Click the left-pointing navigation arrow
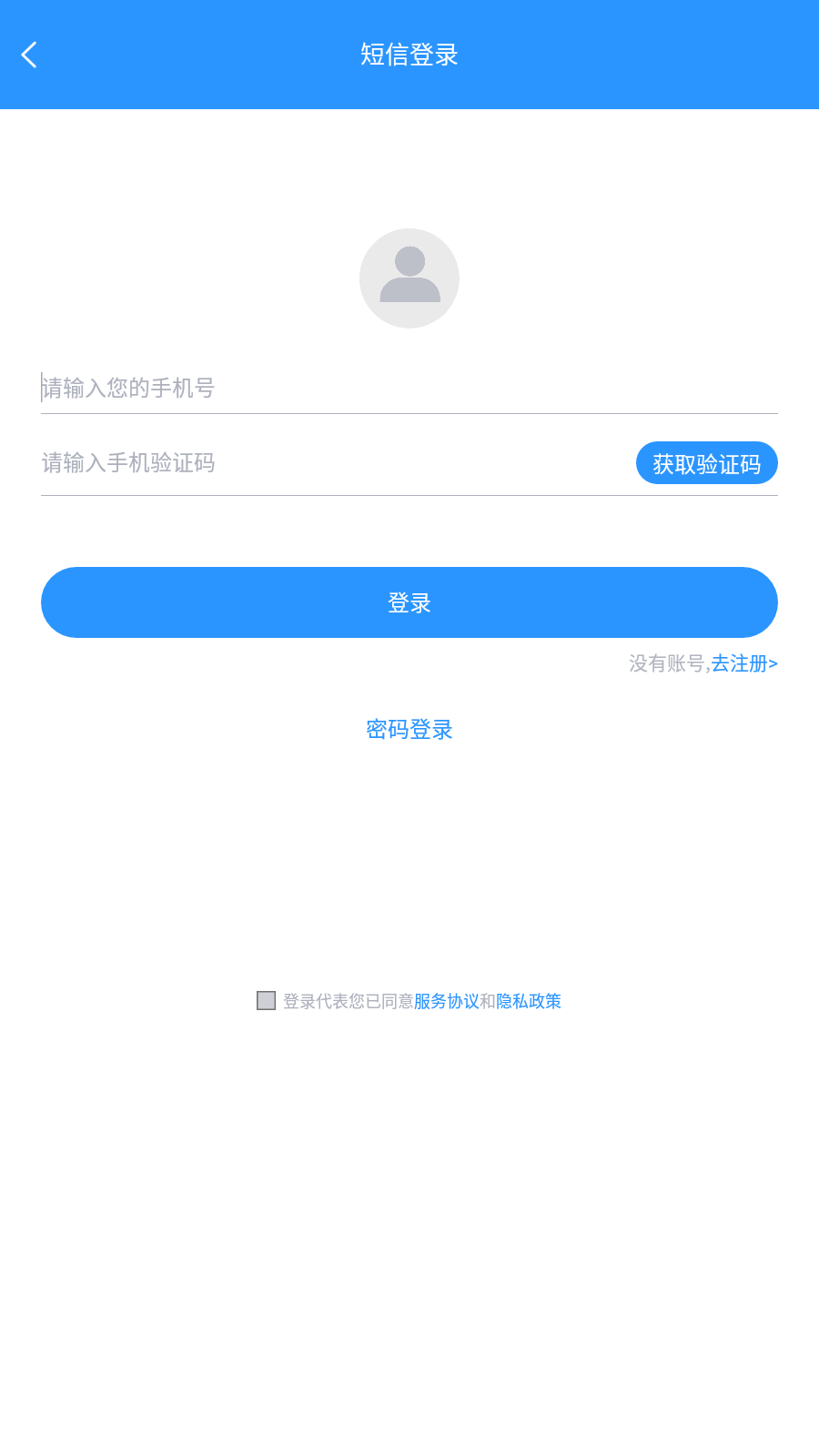 point(30,55)
